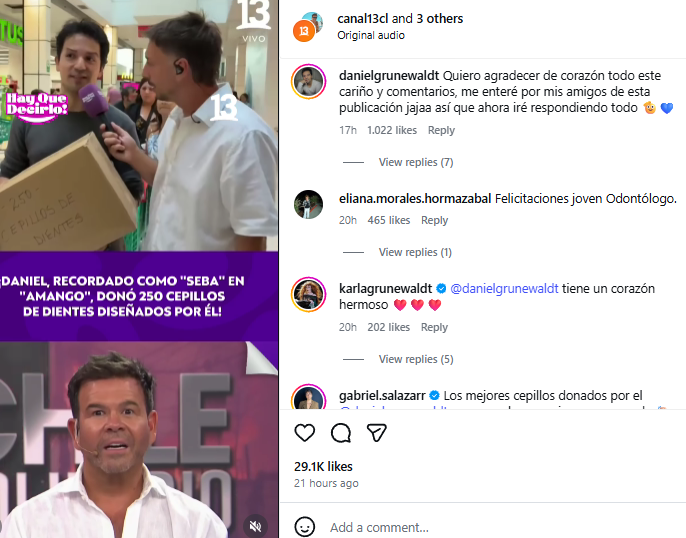This screenshot has width=686, height=538.
Task: Open danielgrunewaldt's profile from his comment
Action: click(x=389, y=75)
